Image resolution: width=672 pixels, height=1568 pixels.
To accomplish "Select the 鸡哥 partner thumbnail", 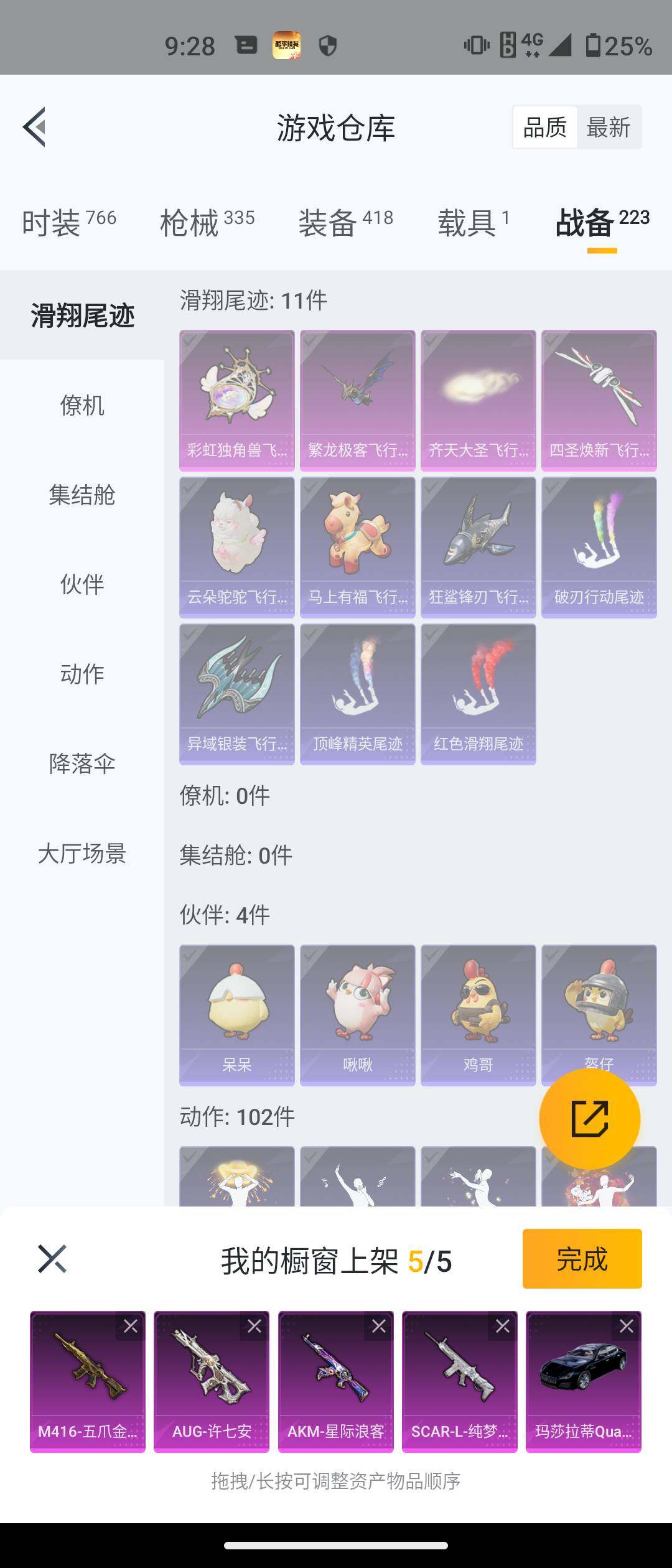I will coord(478,1002).
